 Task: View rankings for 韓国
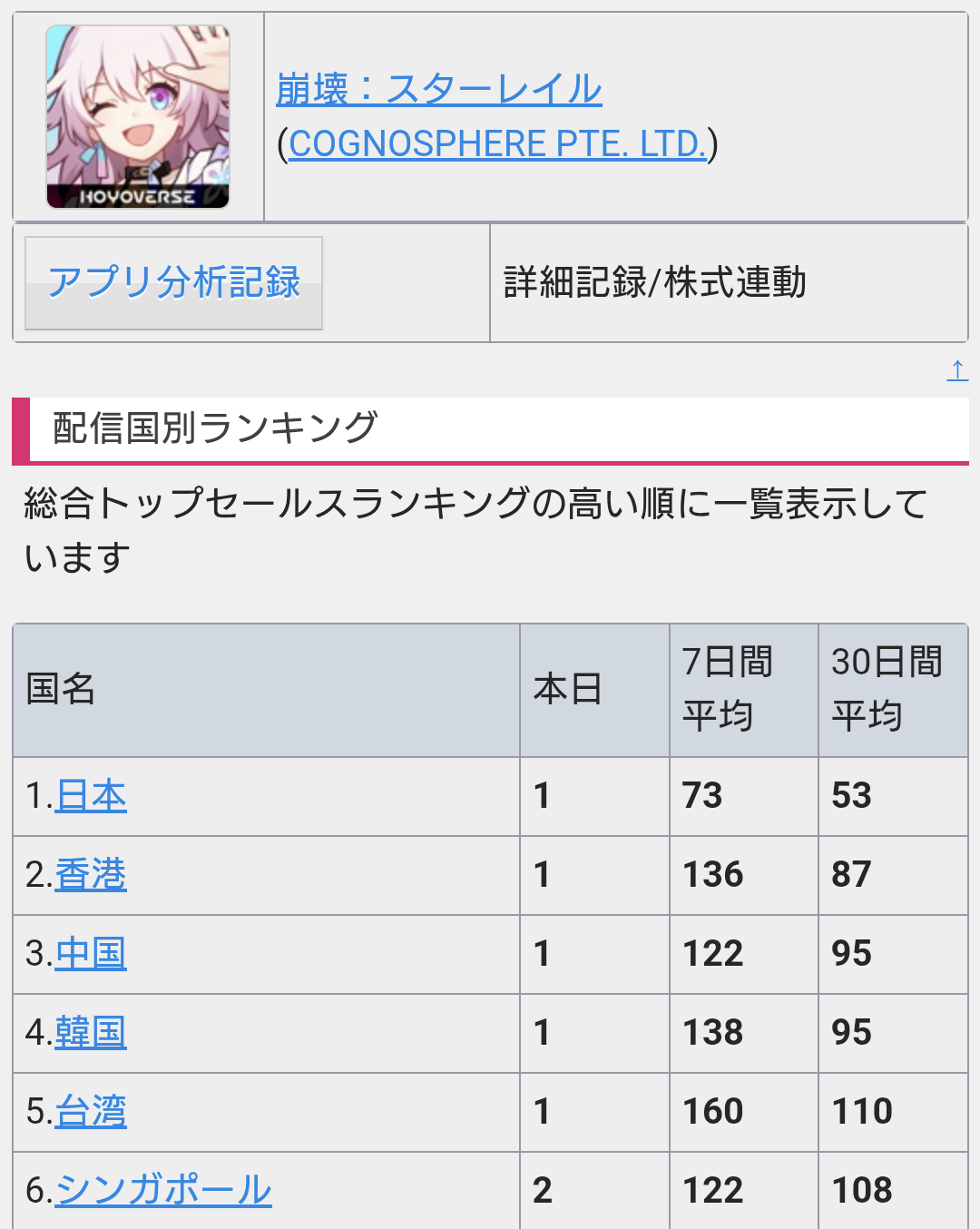pos(91,1033)
